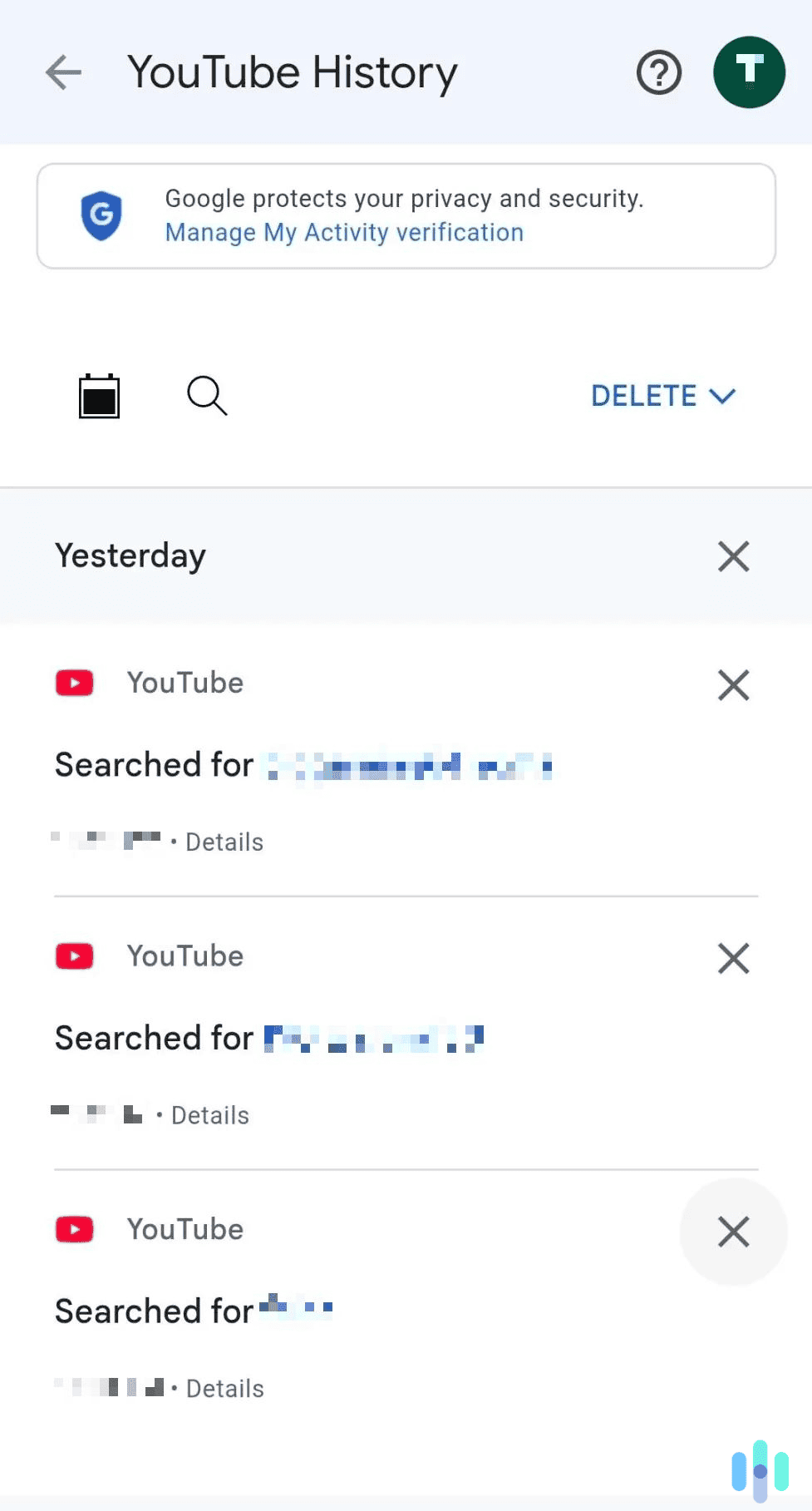The width and height of the screenshot is (812, 1511).
Task: View Details of the first search
Action: pyautogui.click(x=224, y=842)
